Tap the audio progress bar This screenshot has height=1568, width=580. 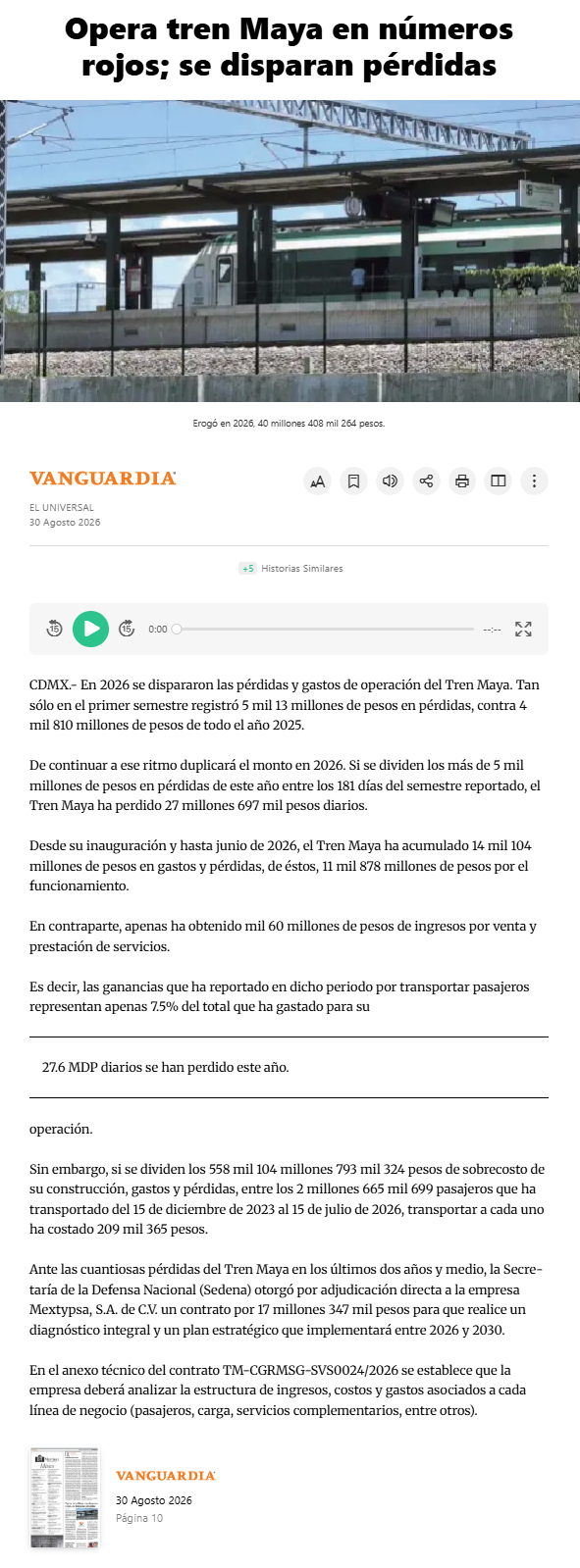323,629
